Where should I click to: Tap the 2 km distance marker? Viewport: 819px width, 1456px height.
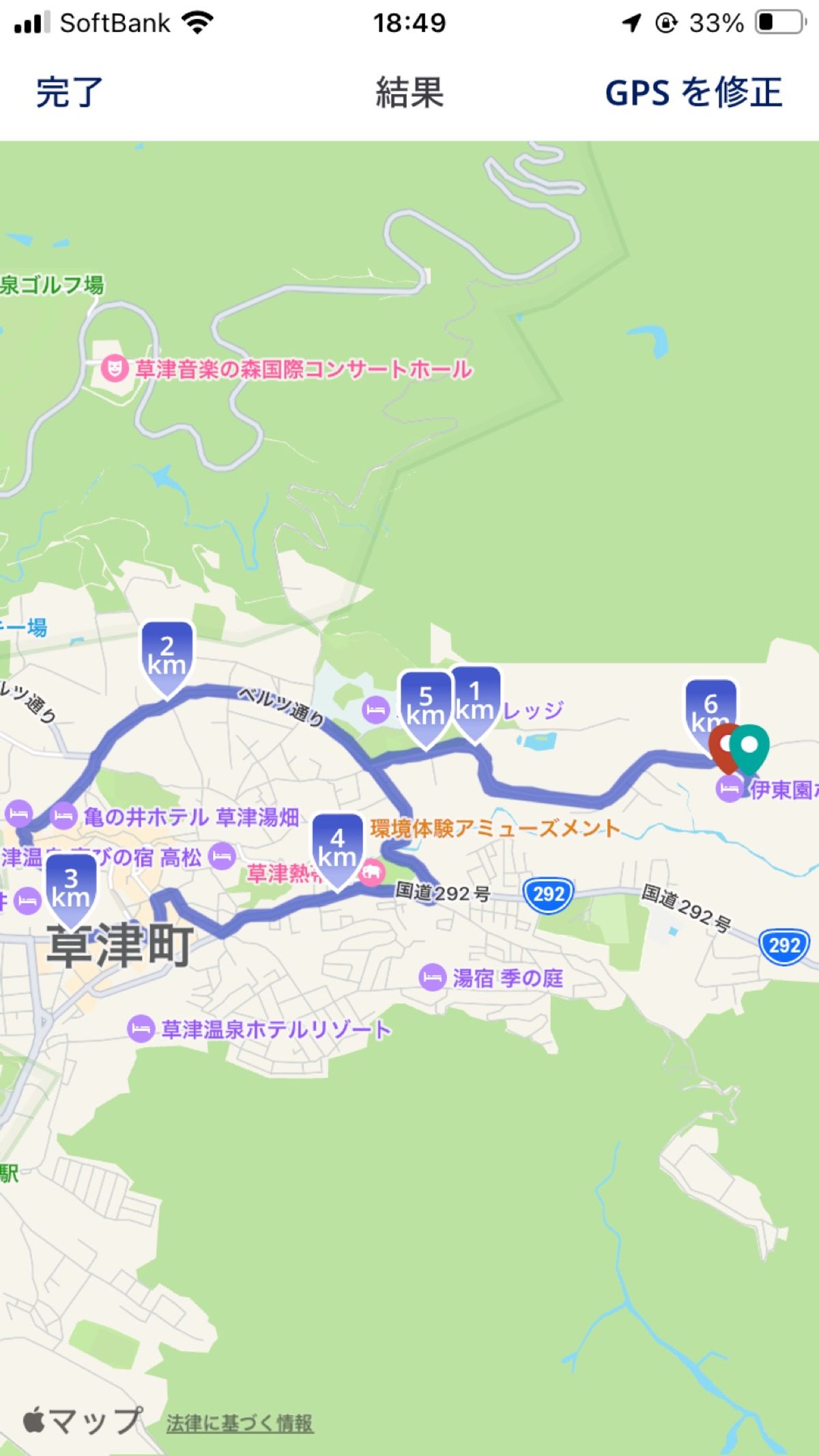click(166, 655)
